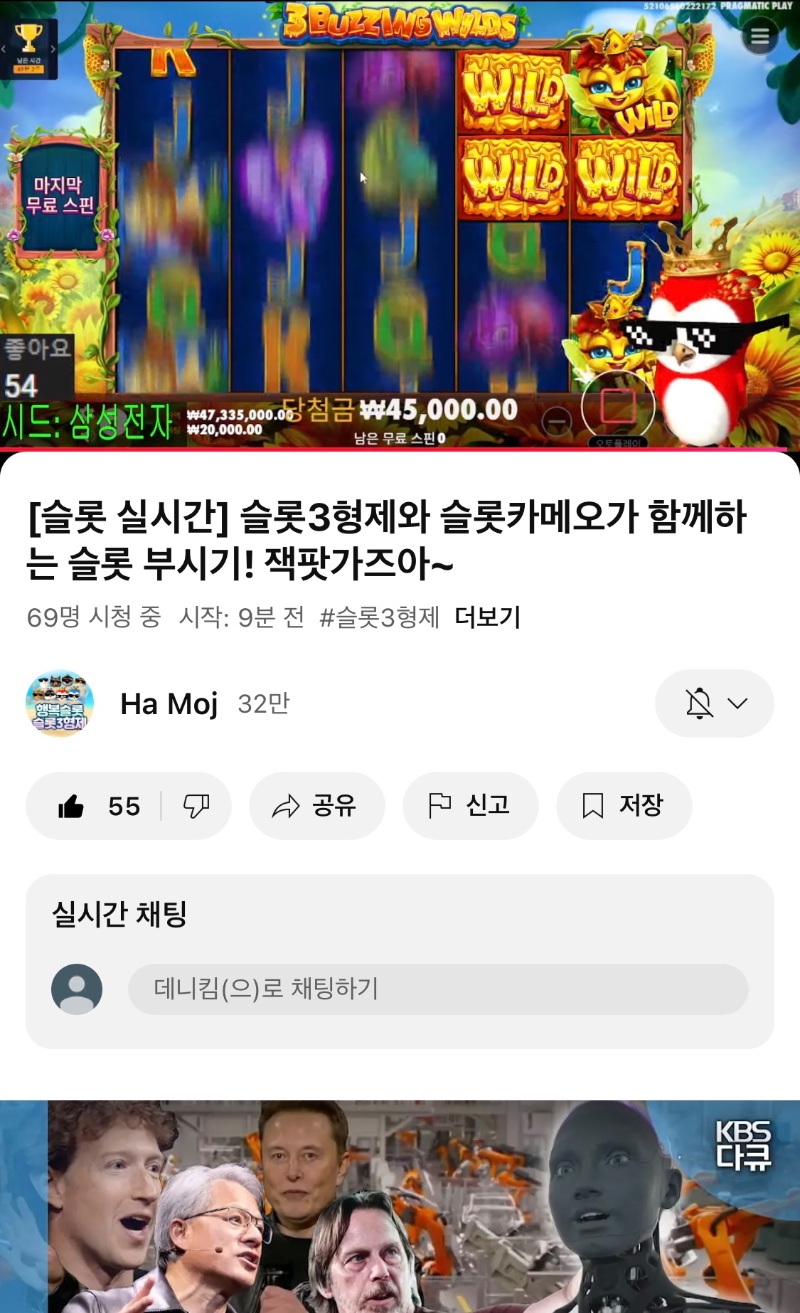Open the Ha Moj channel page
The image size is (800, 1313).
tap(168, 704)
